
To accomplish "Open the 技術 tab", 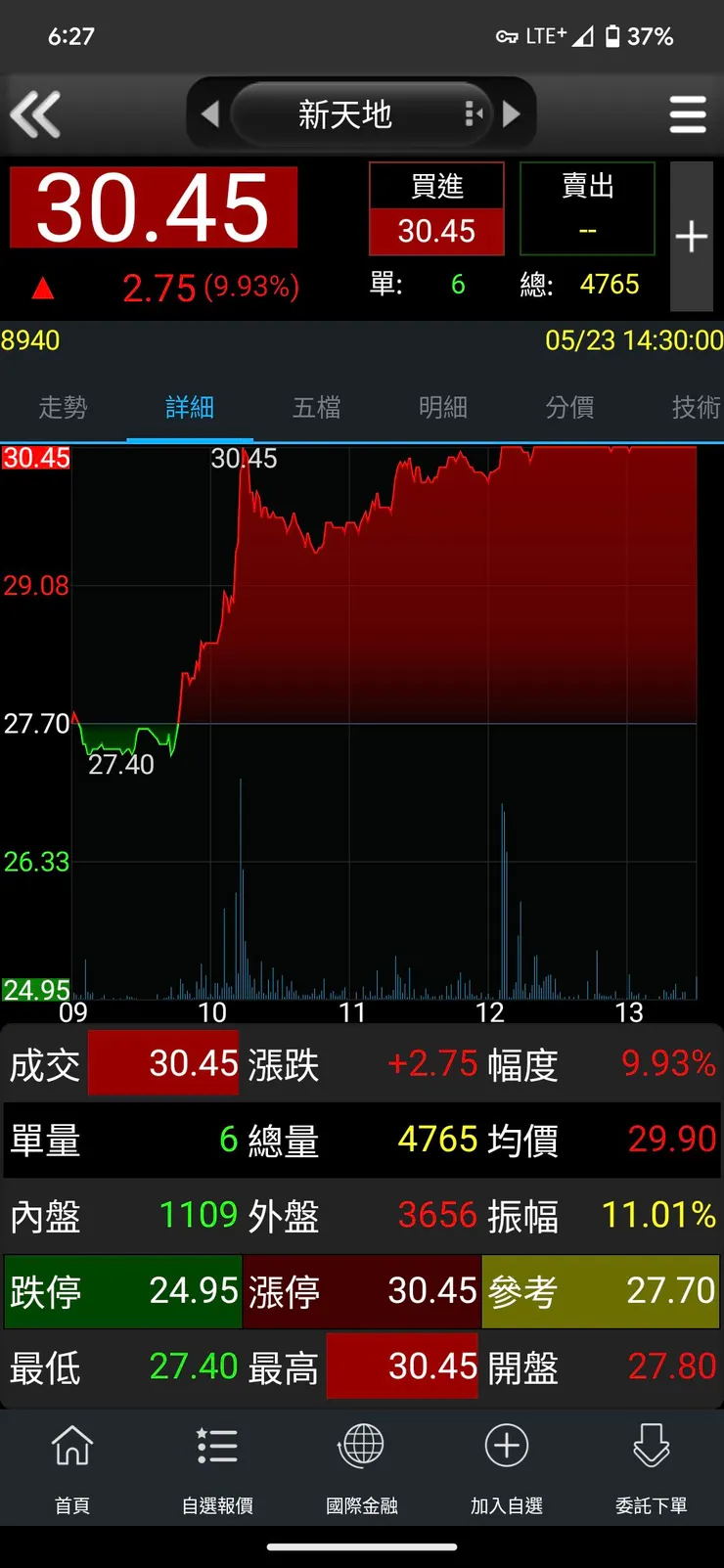I will [696, 407].
